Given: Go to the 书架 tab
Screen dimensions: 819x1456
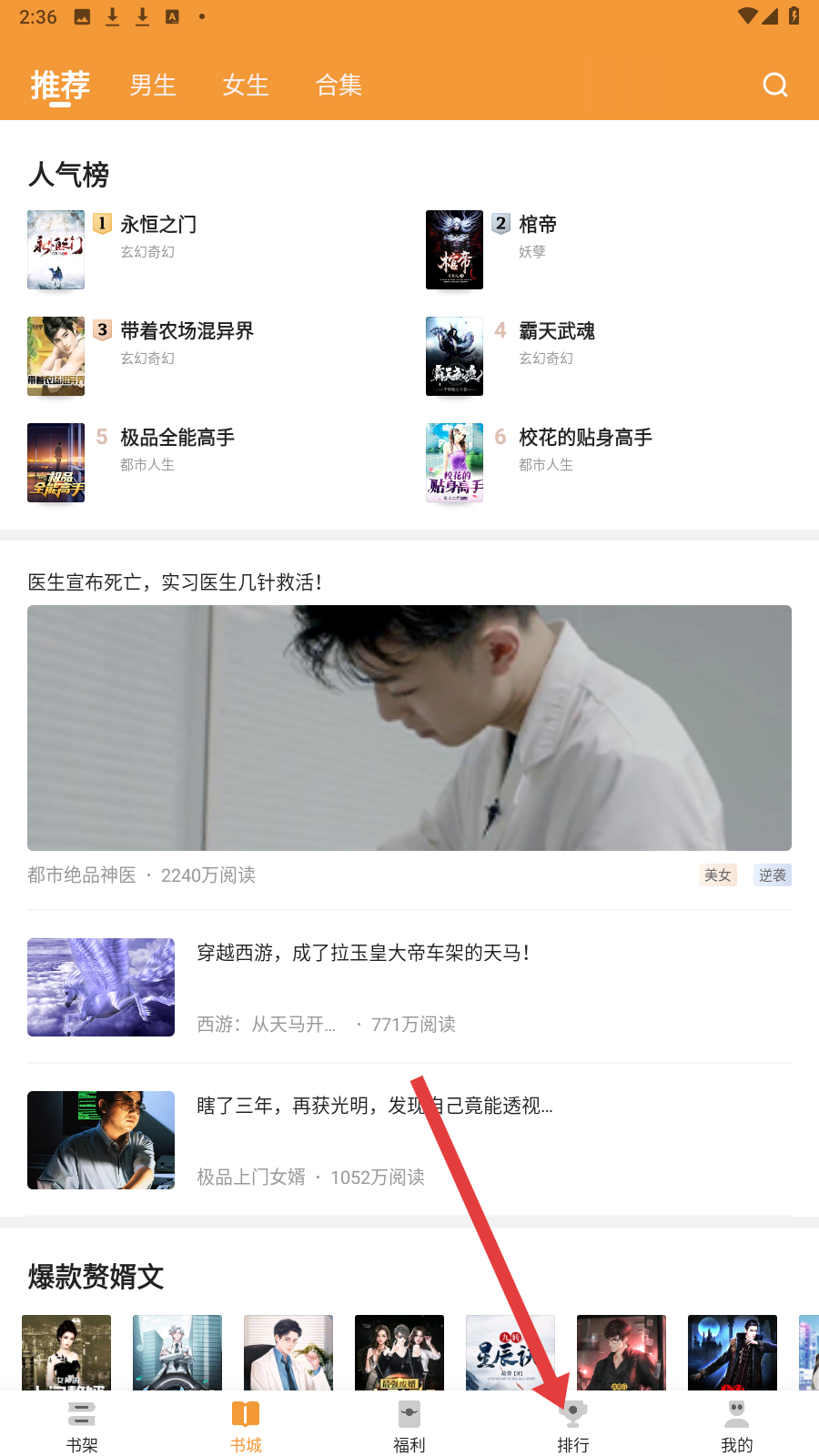Looking at the screenshot, I should click(82, 1426).
